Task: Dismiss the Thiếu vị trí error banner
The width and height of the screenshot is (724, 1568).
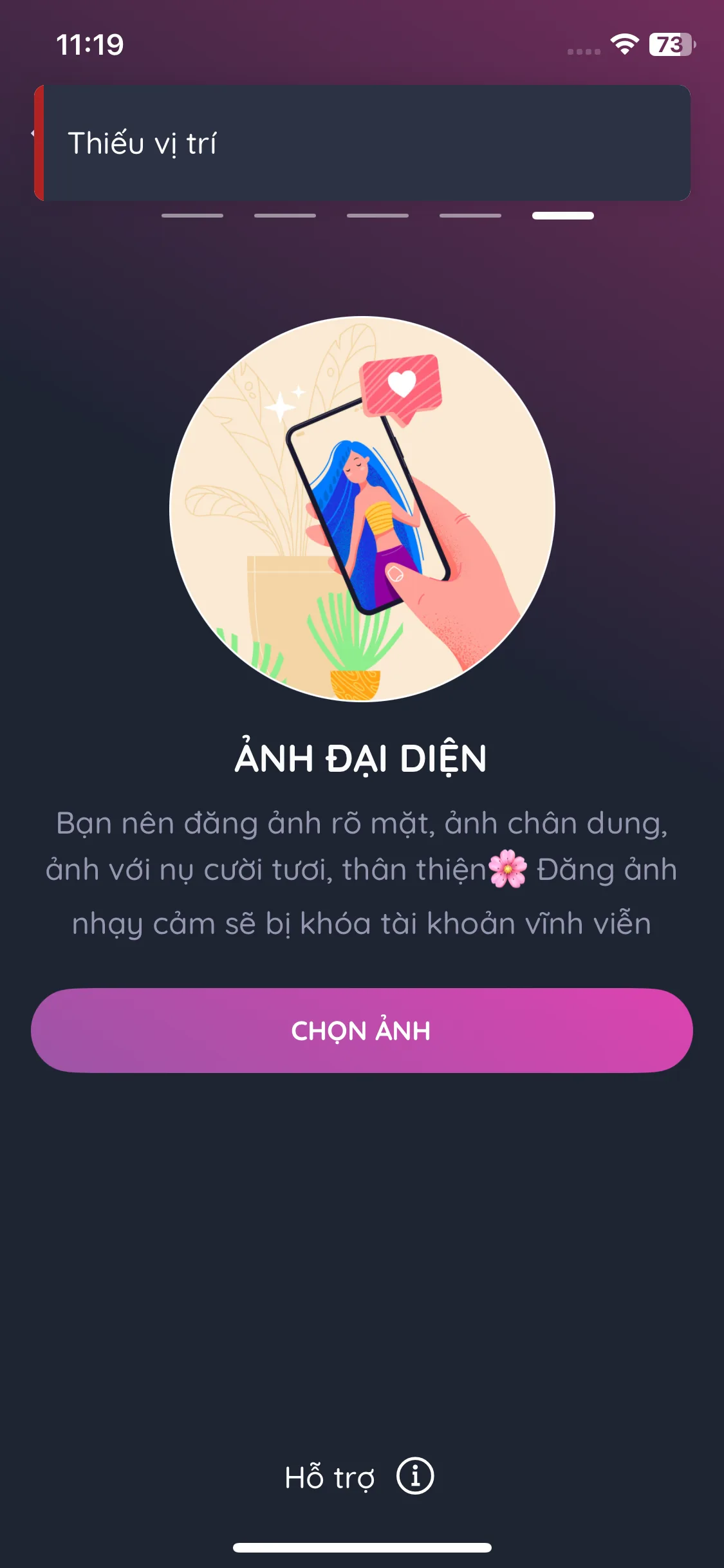Action: pyautogui.click(x=362, y=143)
